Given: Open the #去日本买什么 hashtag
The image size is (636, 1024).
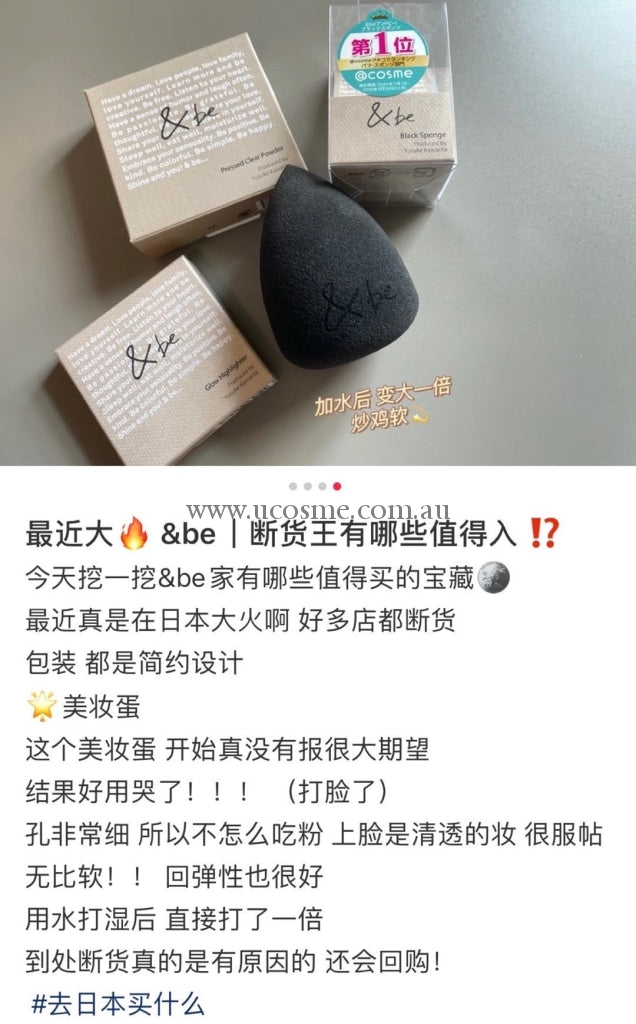Looking at the screenshot, I should click(x=118, y=1003).
